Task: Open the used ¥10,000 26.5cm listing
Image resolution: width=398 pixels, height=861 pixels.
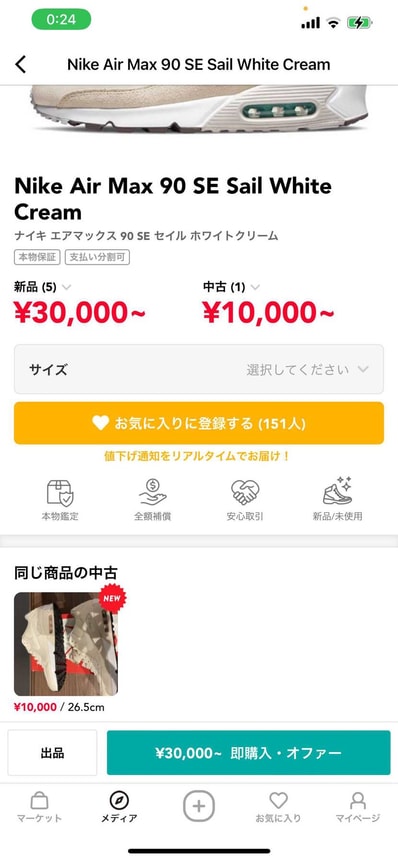Action: click(x=66, y=644)
